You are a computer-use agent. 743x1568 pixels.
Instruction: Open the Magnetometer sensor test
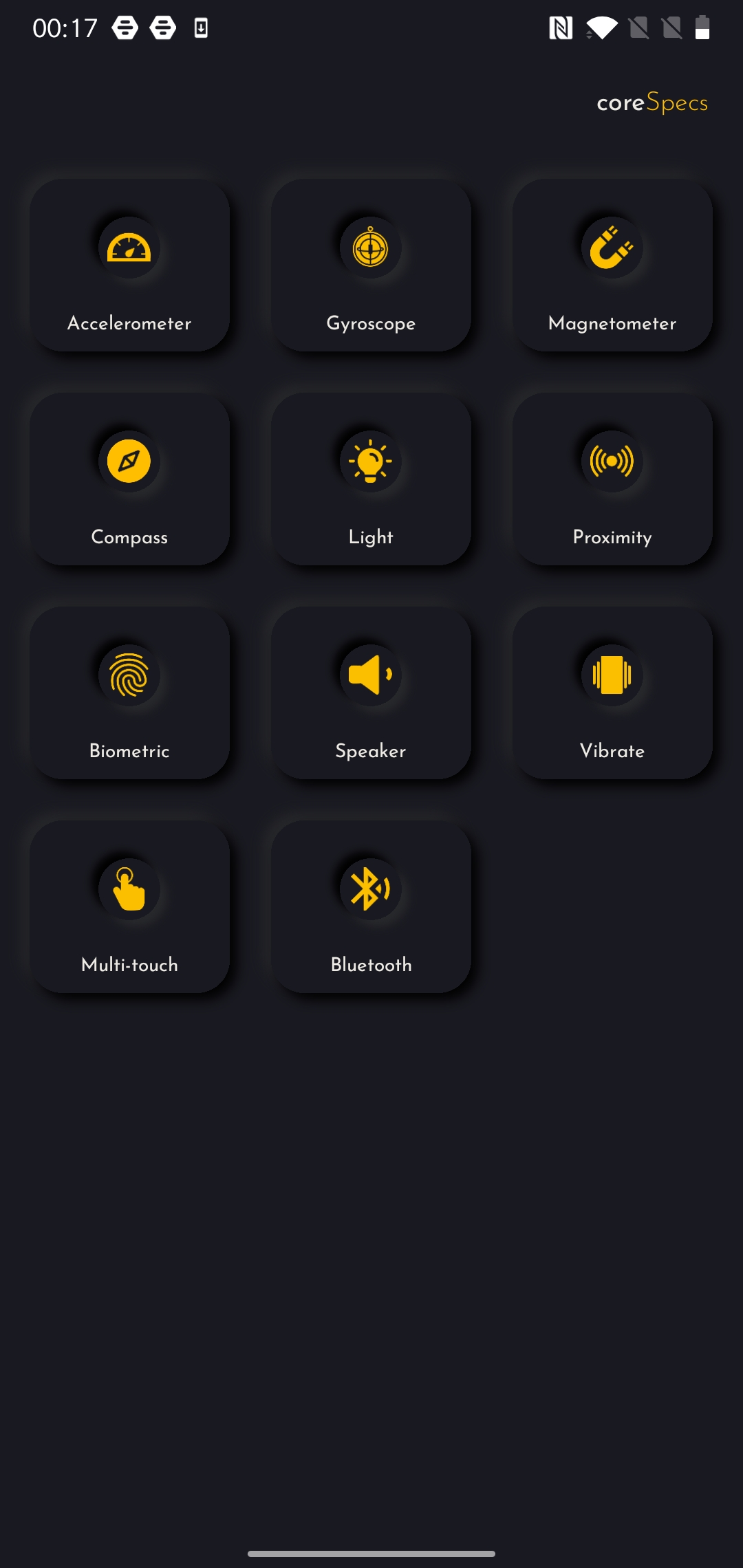coord(612,265)
